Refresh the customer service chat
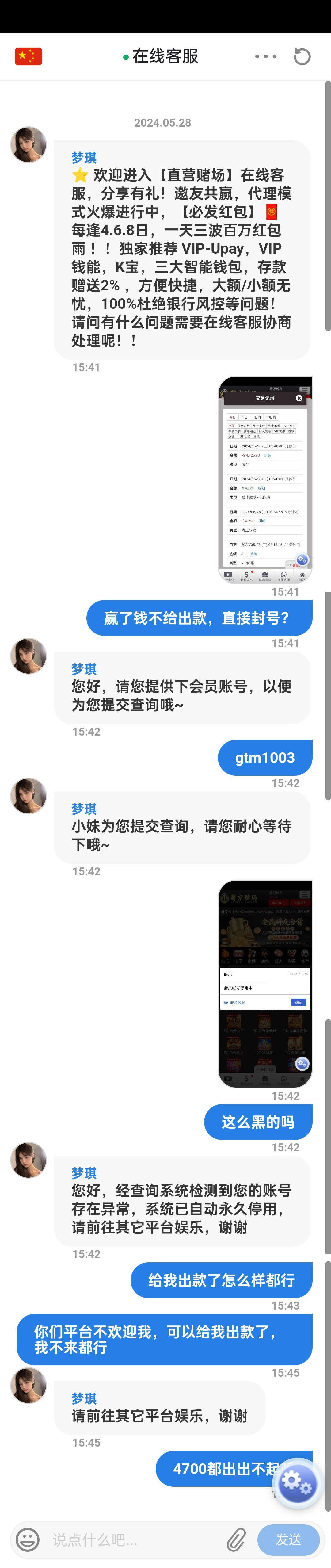 [x=302, y=57]
